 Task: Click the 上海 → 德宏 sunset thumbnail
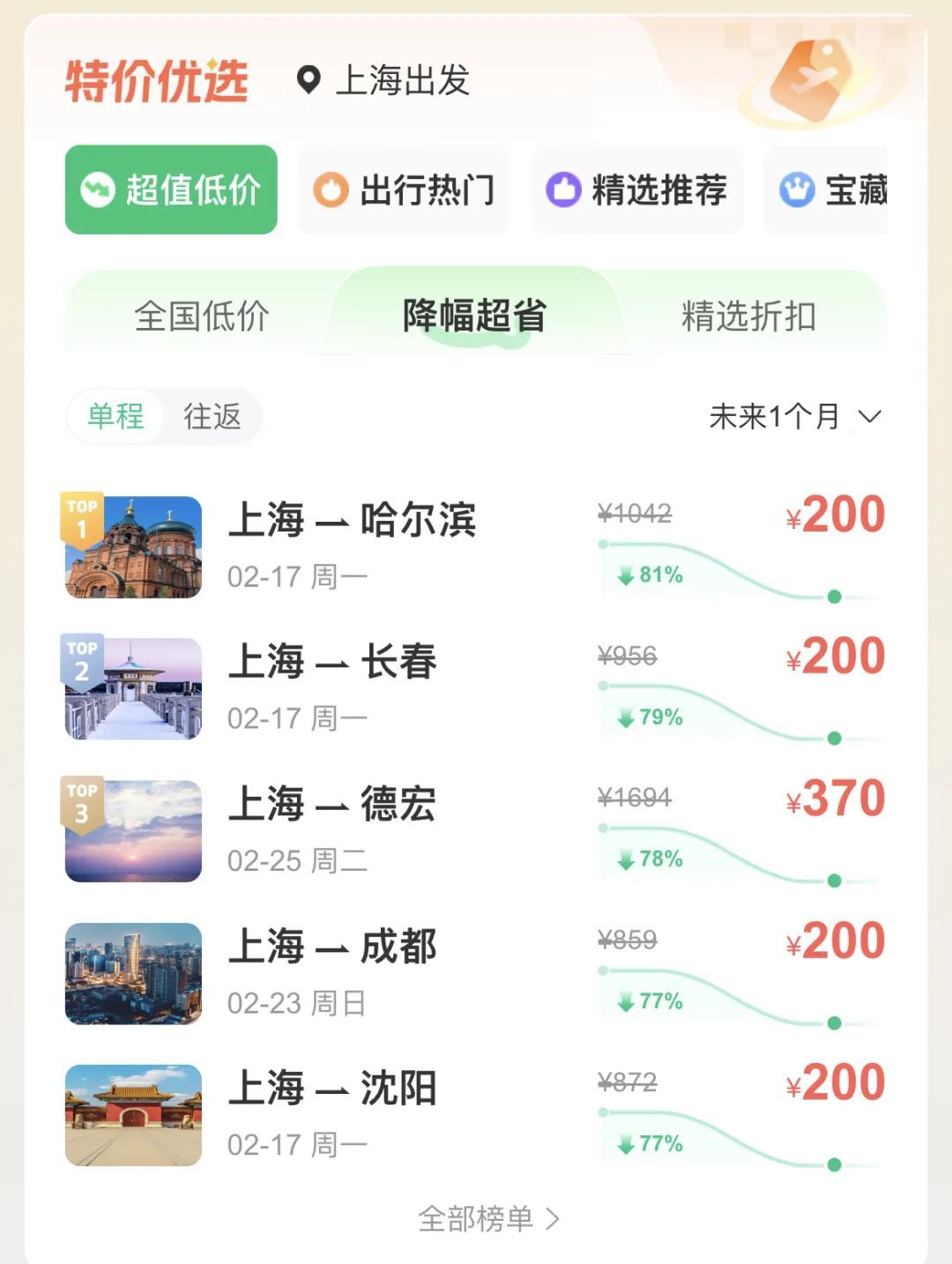click(130, 829)
